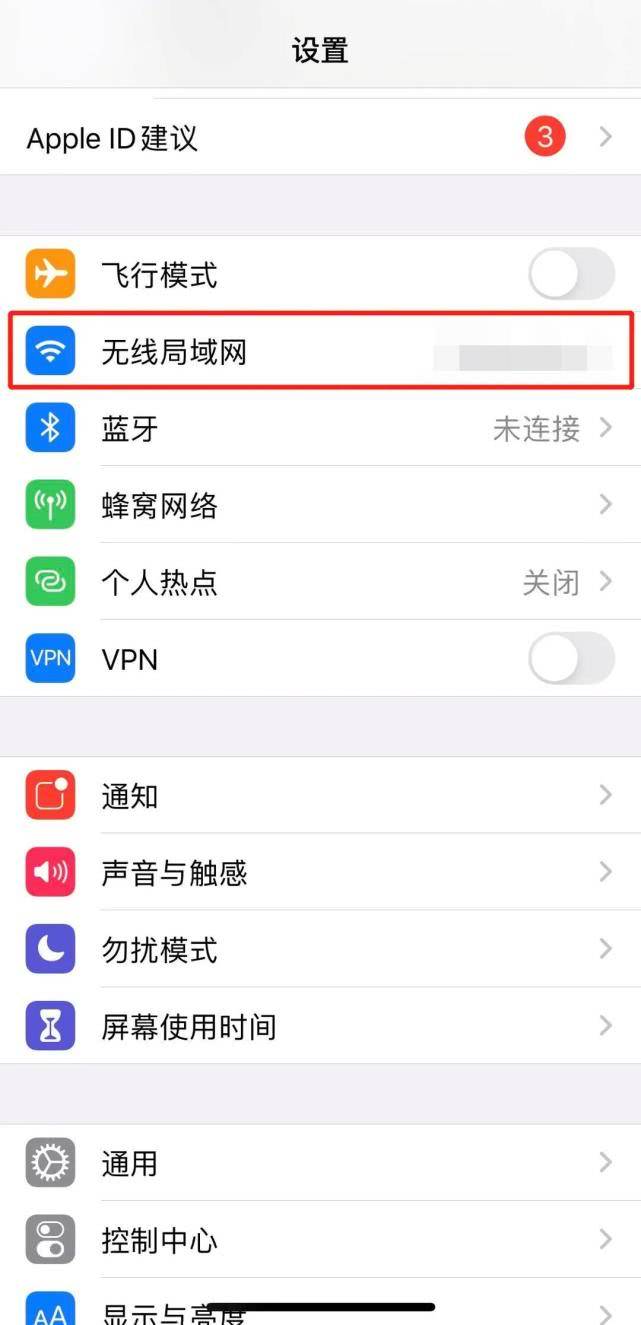
Task: Open 个人热点 settings
Action: pos(320,582)
